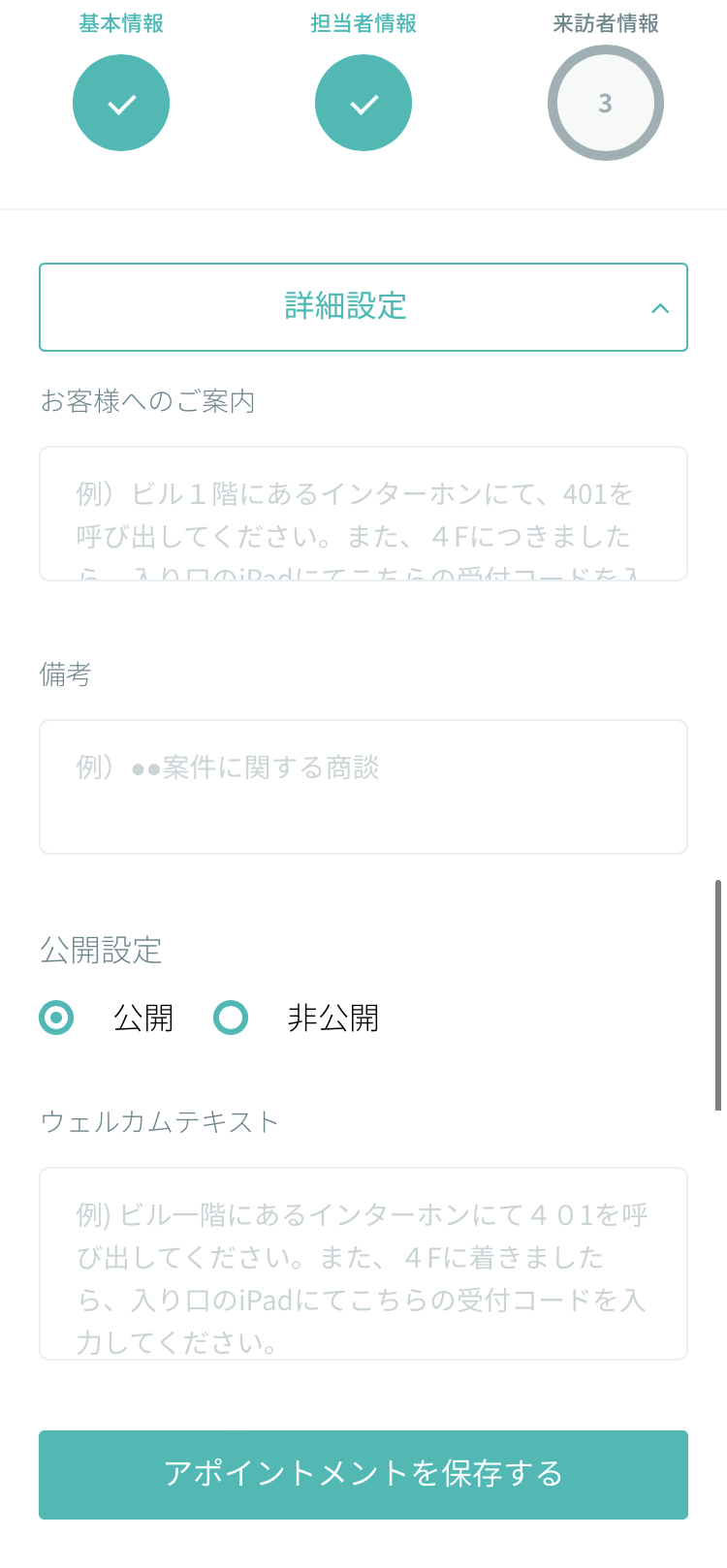Enter the ウェルカムテキスト text area

tap(363, 1264)
